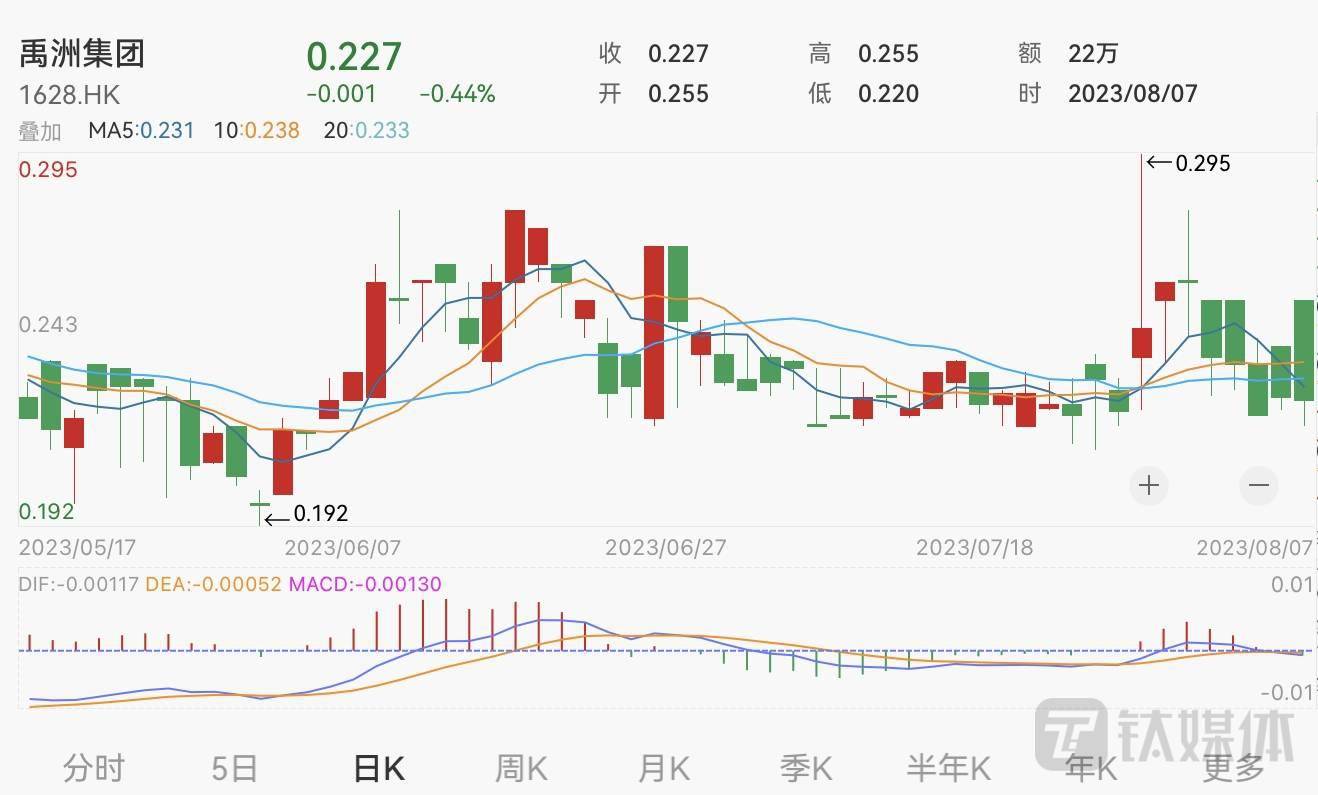
Task: Open the 年K yearly chart tab
Action: coord(1091,768)
